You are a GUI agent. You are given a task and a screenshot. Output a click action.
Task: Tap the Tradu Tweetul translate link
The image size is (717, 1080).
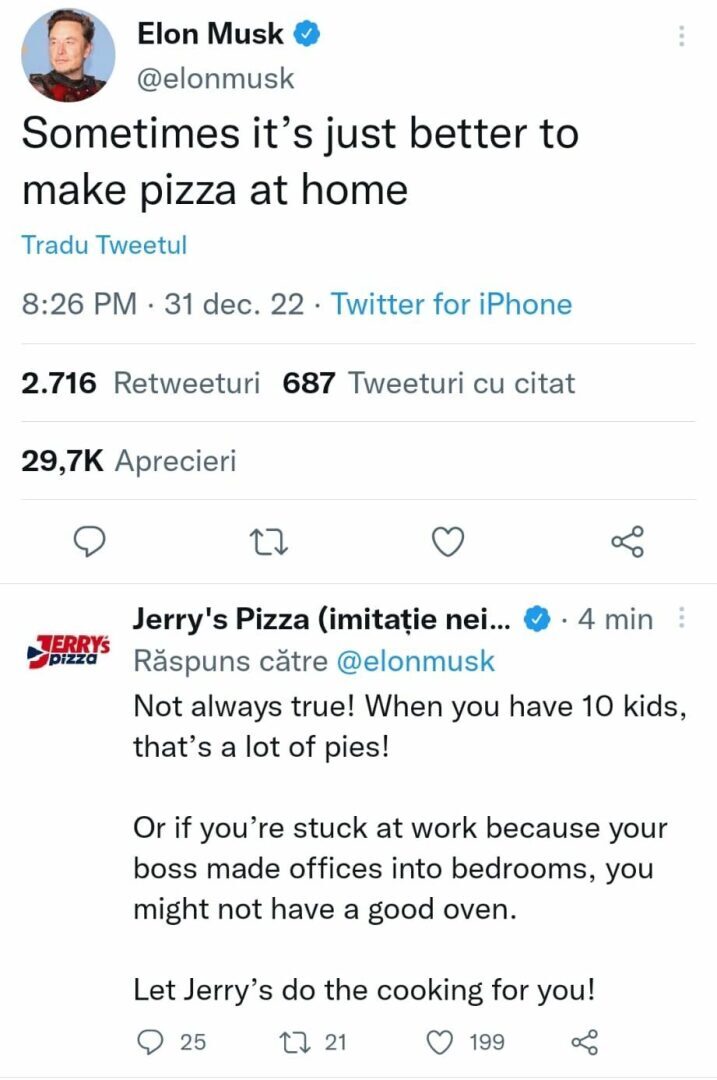(x=104, y=245)
